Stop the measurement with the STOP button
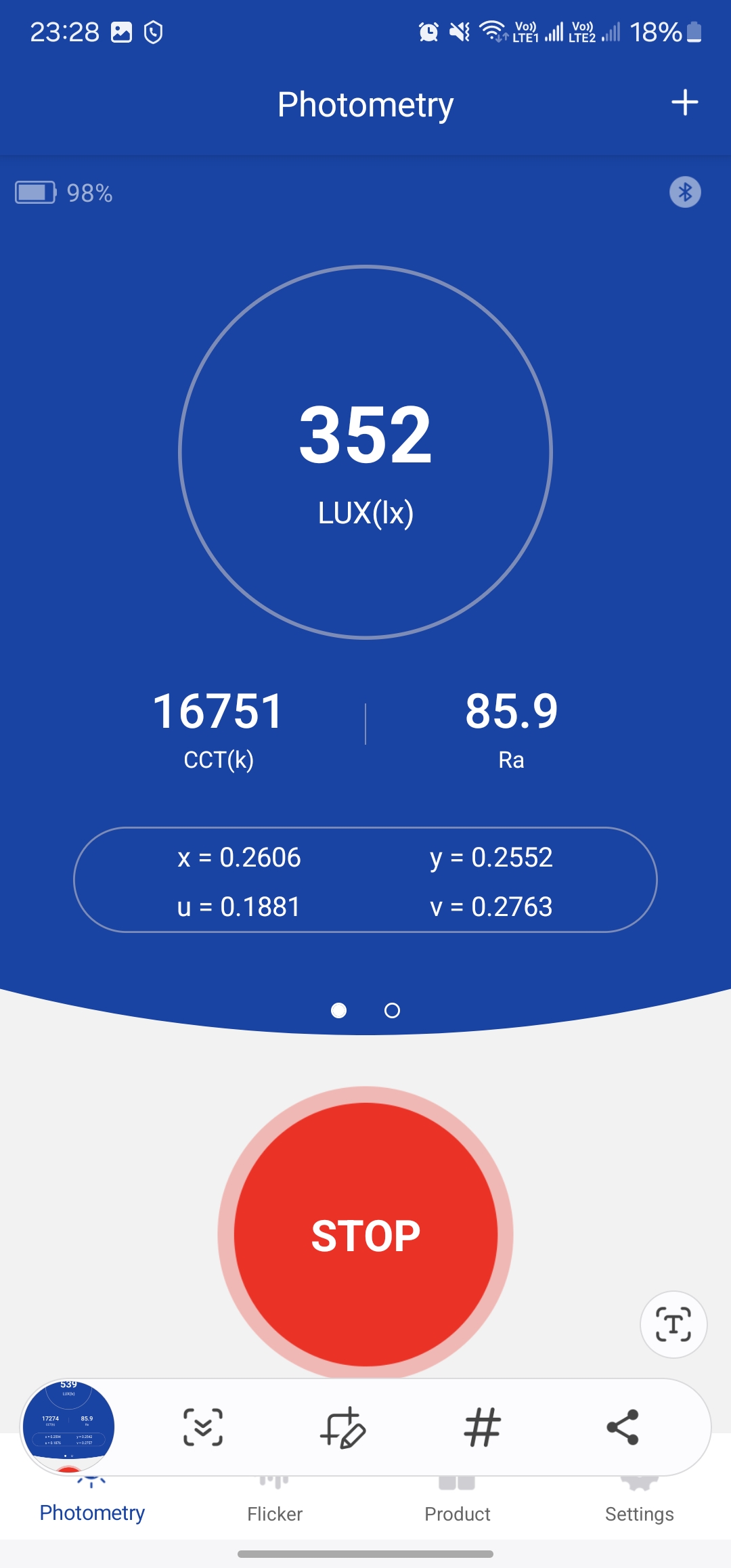 pyautogui.click(x=365, y=1234)
